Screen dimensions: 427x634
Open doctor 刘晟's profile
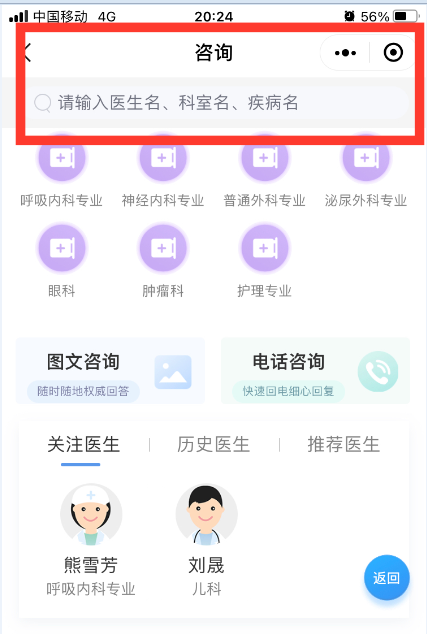coord(206,540)
